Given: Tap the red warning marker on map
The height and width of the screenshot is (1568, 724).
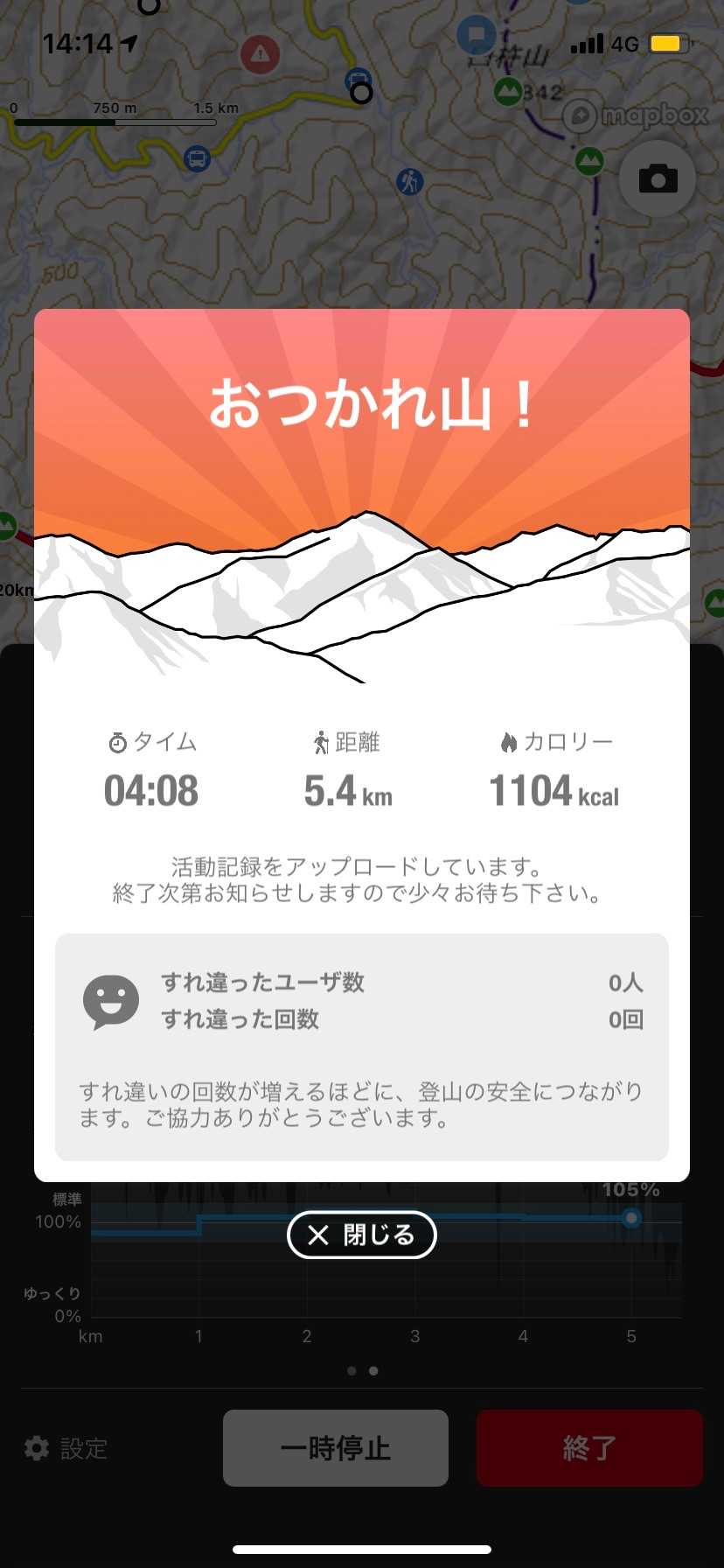Looking at the screenshot, I should tap(260, 54).
